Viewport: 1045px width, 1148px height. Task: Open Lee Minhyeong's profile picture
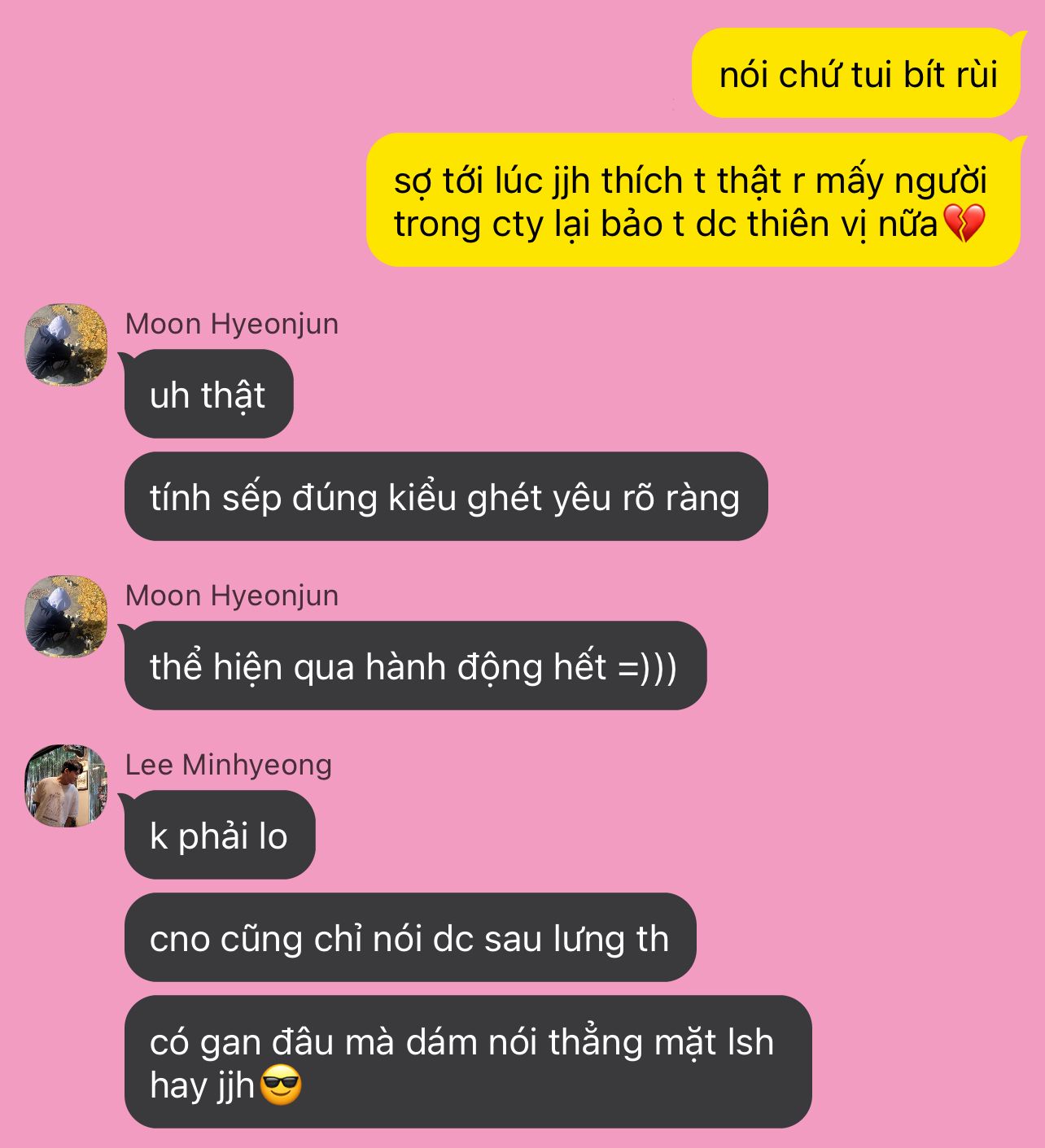point(66,786)
